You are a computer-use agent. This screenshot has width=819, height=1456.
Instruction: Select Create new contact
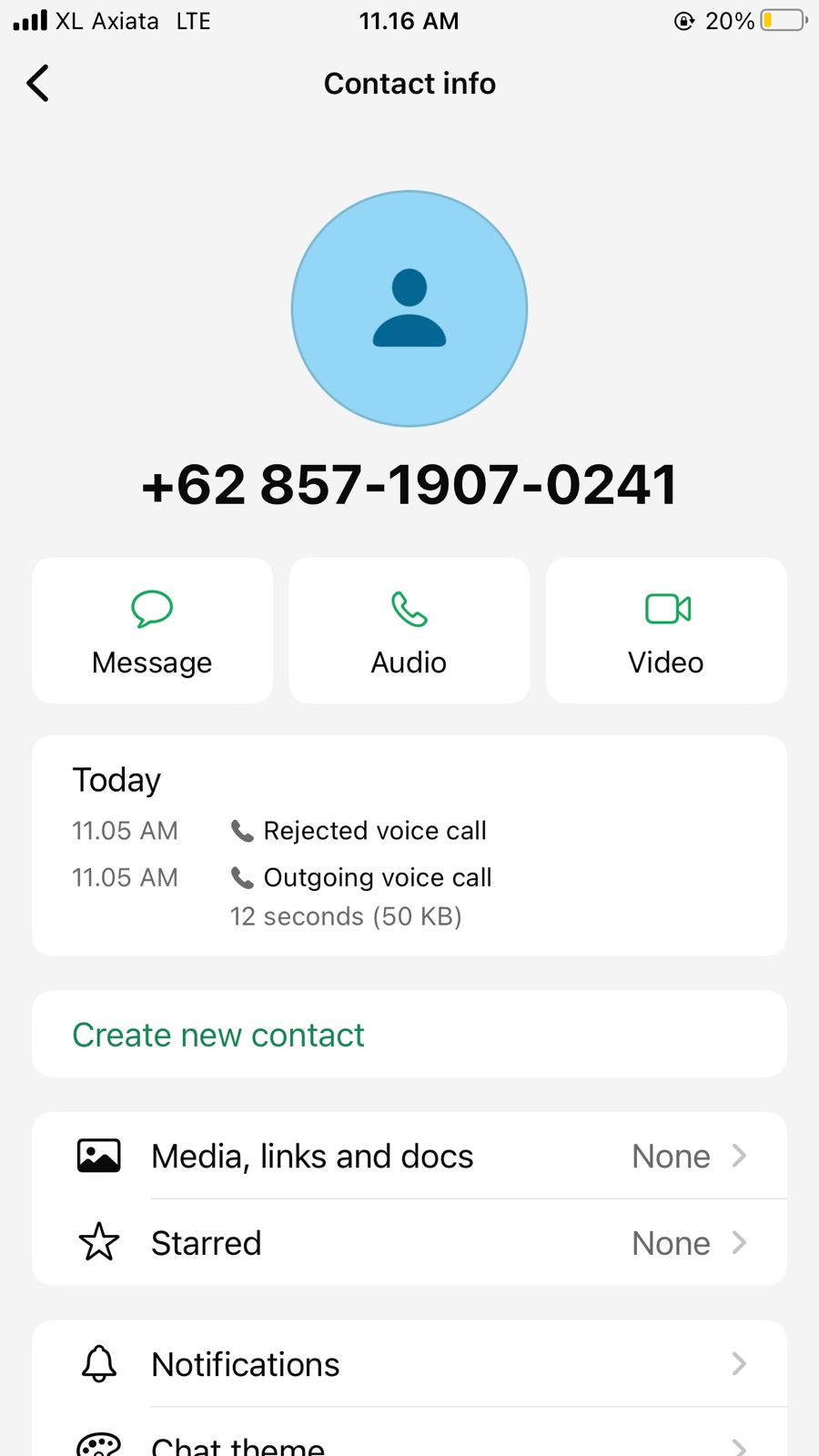click(218, 1035)
